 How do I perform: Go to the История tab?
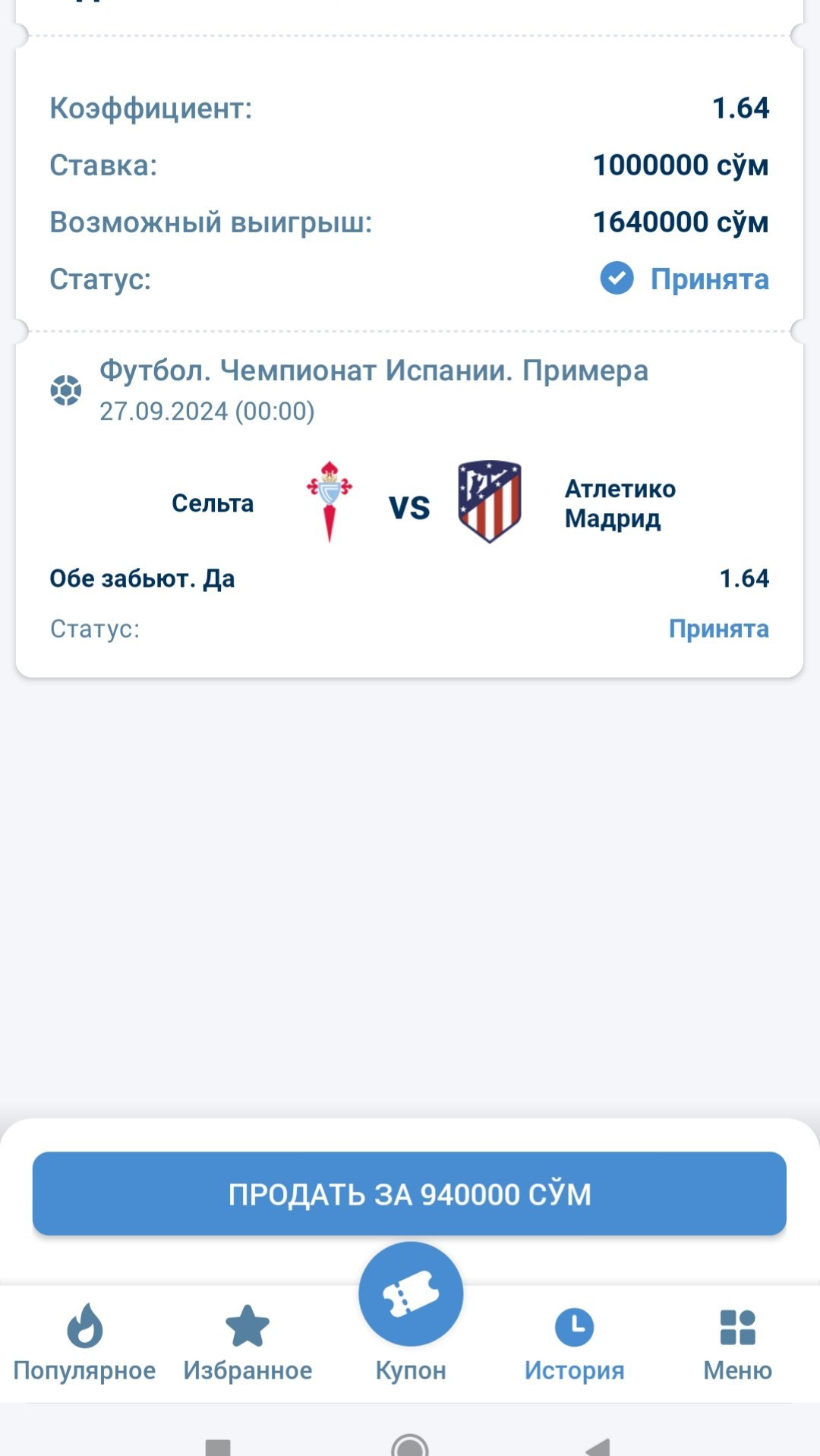tap(574, 1342)
